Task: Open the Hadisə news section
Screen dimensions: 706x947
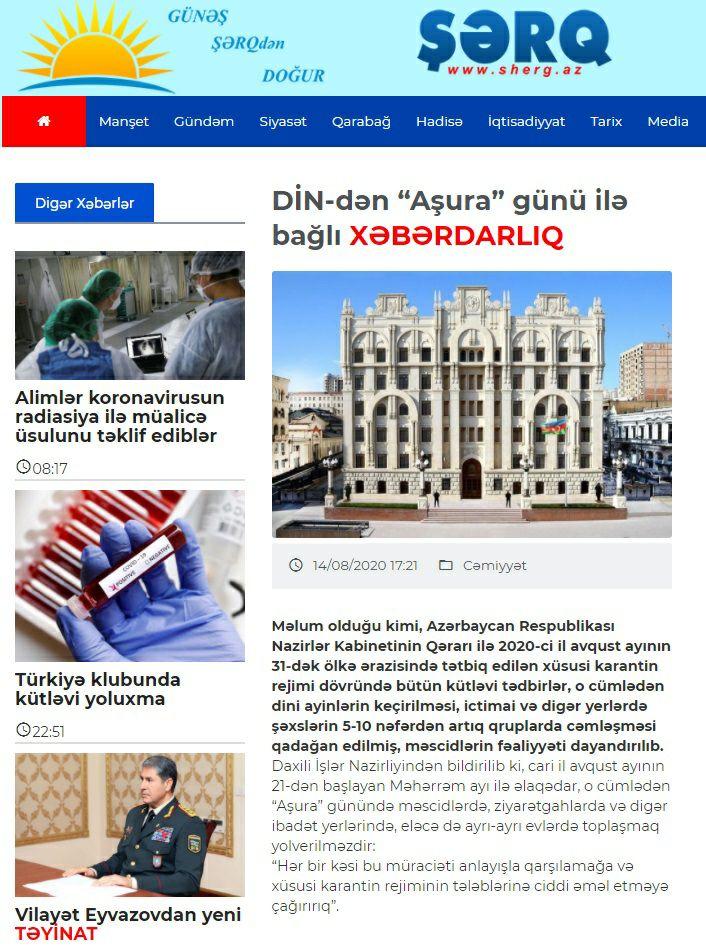Action: (439, 121)
